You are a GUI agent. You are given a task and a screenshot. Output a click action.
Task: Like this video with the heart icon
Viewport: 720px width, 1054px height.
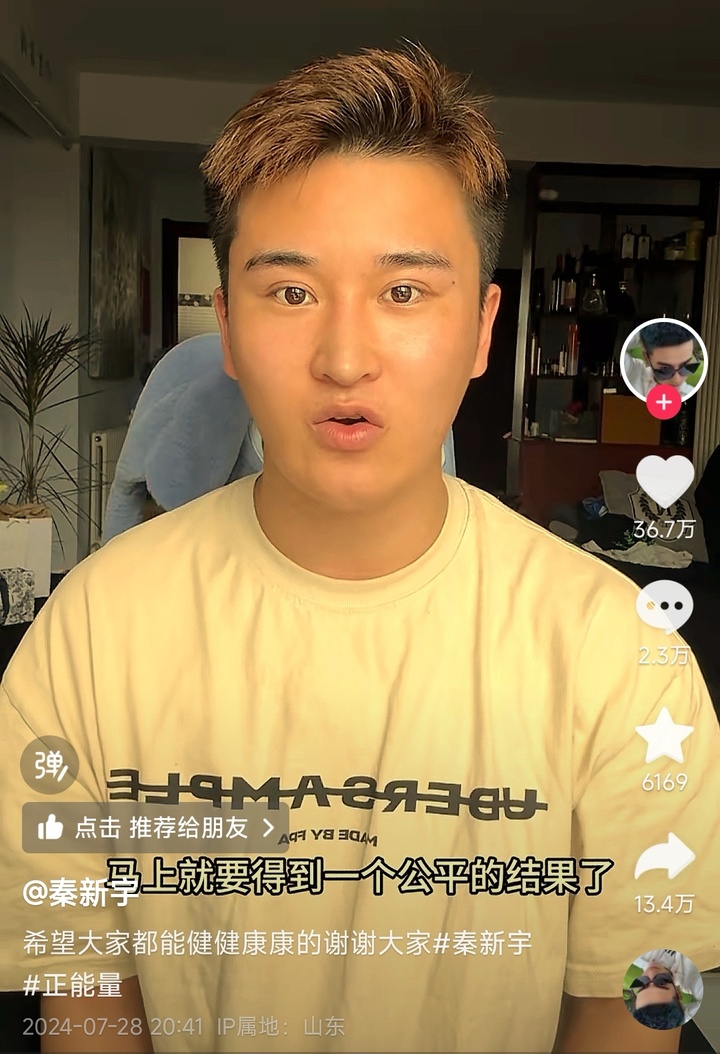(665, 481)
